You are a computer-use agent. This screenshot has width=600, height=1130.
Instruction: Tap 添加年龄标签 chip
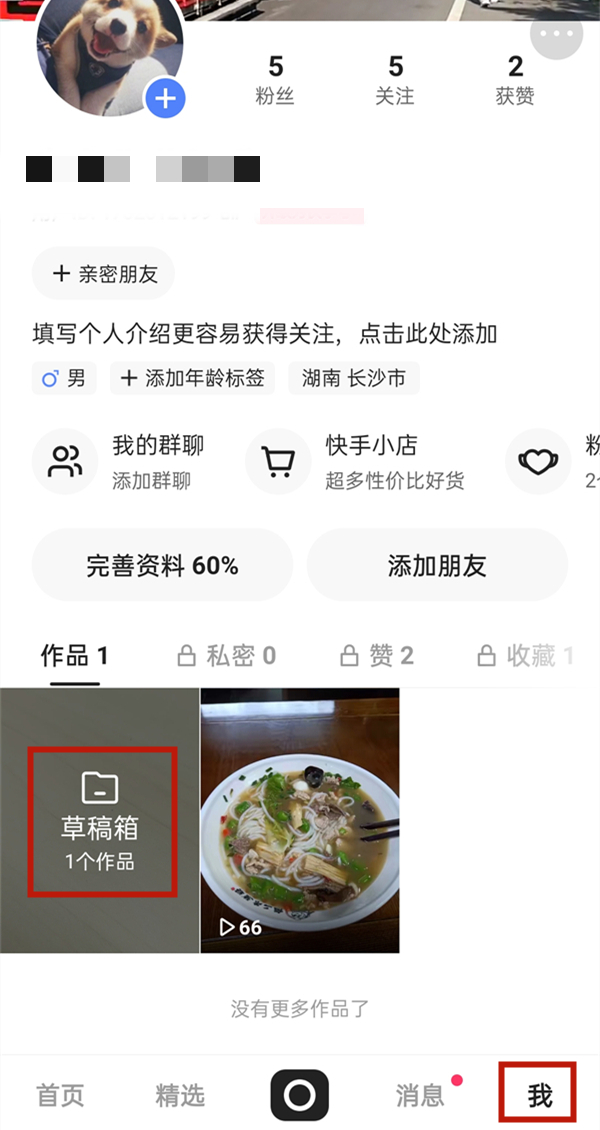[x=193, y=379]
